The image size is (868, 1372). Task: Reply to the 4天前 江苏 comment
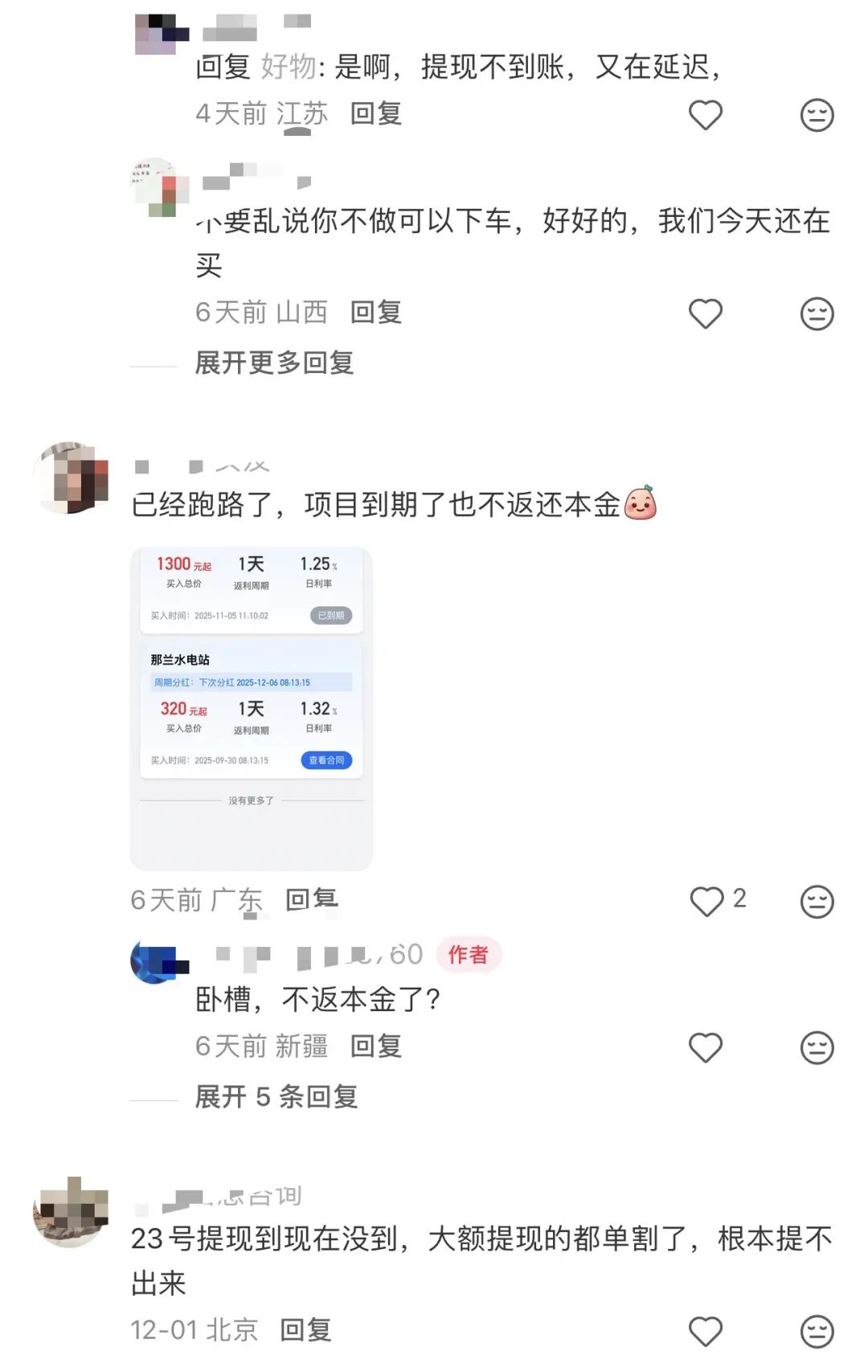pyautogui.click(x=375, y=114)
